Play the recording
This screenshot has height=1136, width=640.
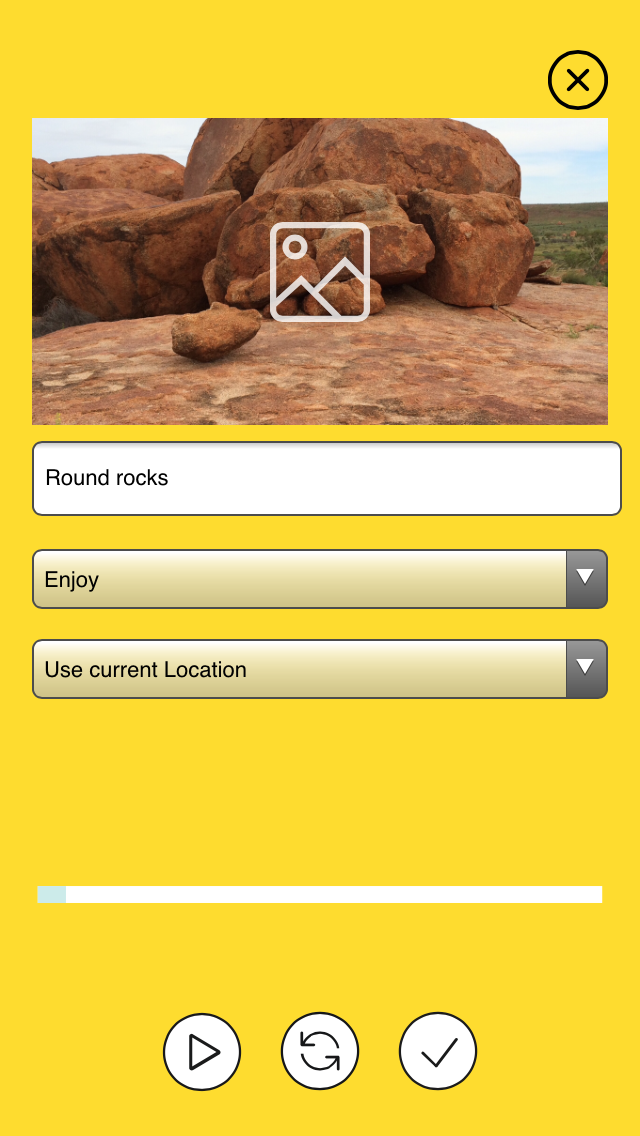(x=201, y=1051)
